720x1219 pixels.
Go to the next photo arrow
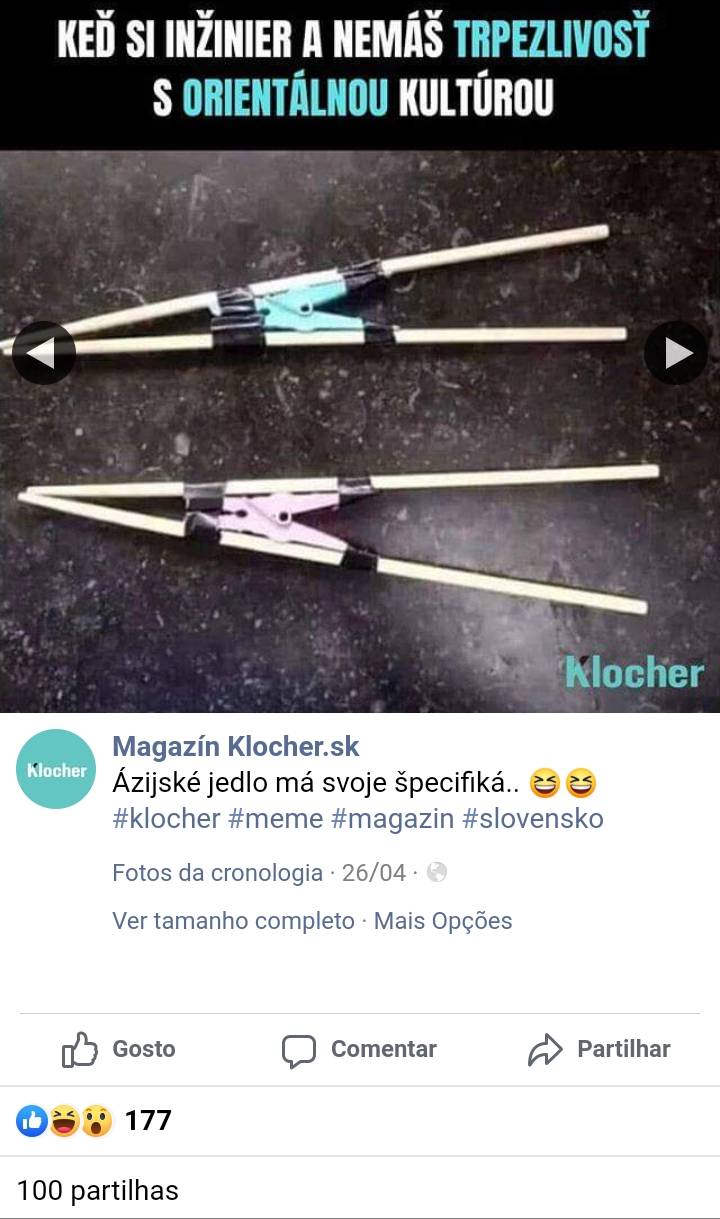pyautogui.click(x=676, y=352)
